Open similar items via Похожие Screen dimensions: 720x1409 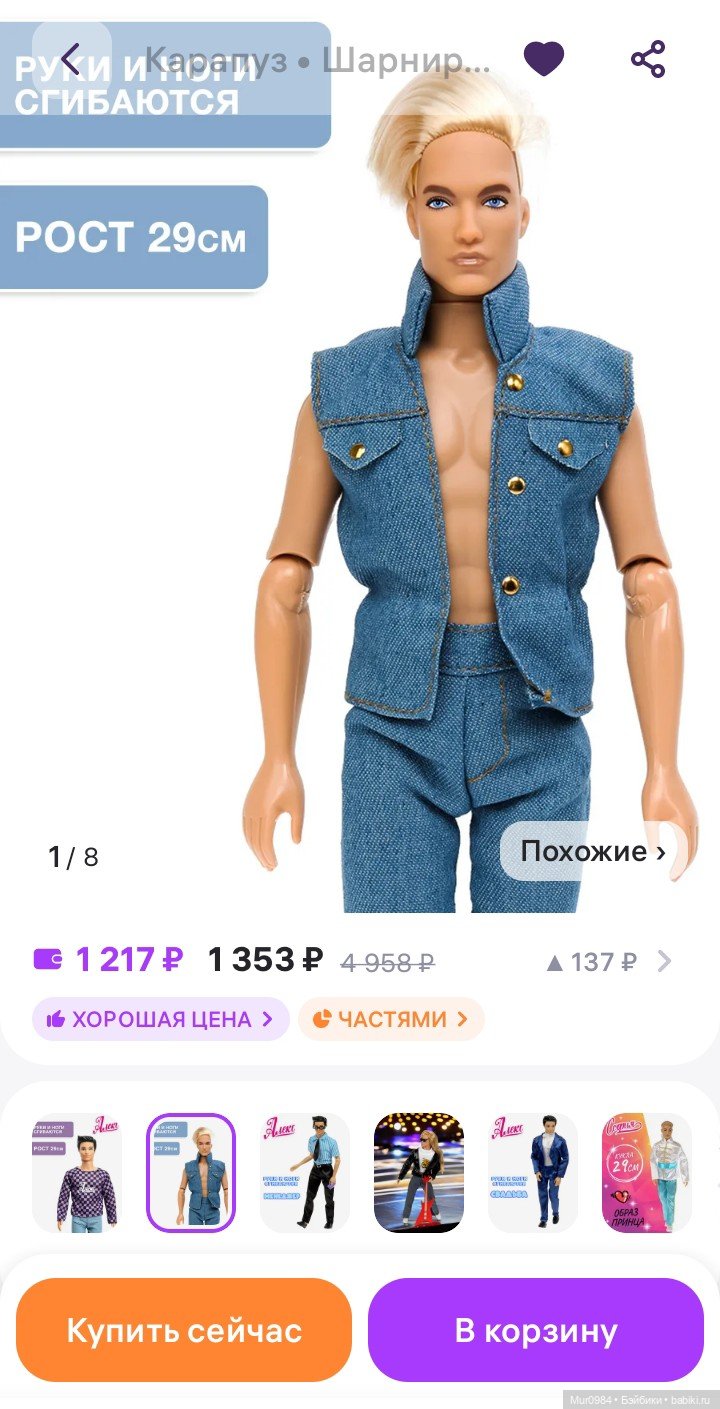[x=592, y=851]
